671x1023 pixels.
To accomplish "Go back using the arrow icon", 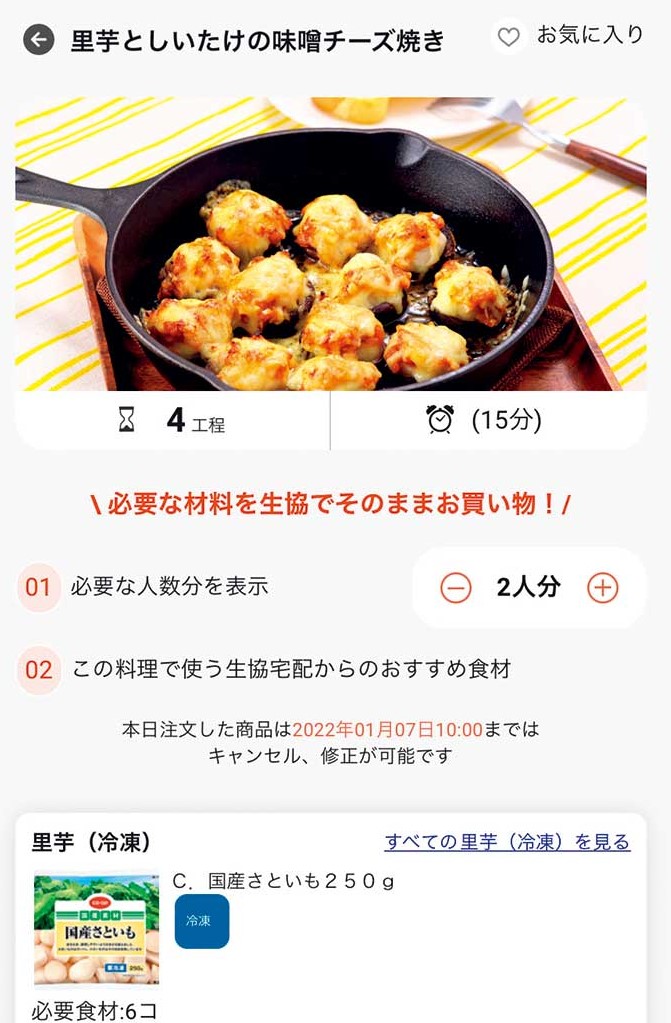I will click(38, 40).
